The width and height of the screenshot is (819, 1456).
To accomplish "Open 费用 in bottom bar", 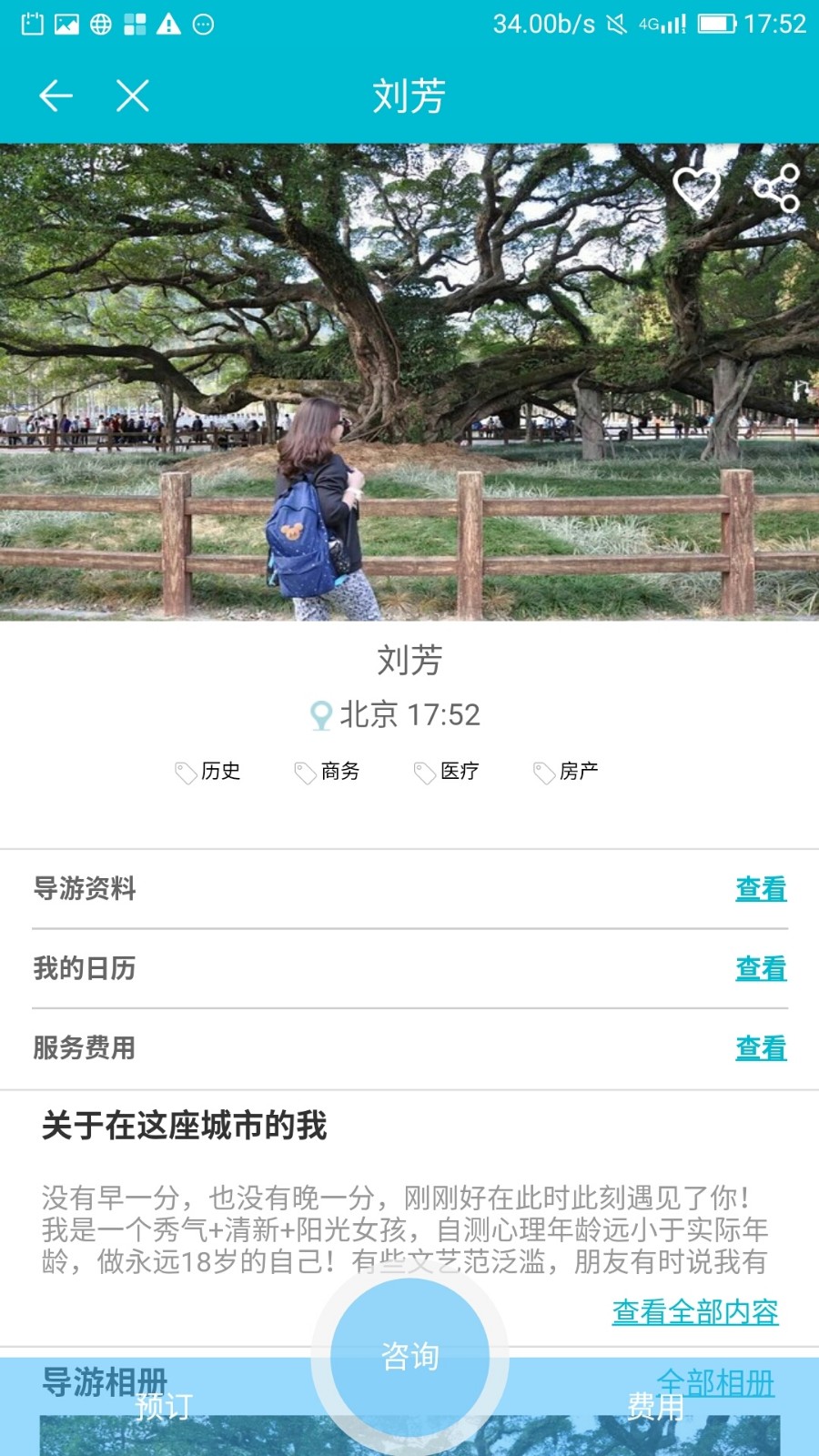I will 655,1407.
